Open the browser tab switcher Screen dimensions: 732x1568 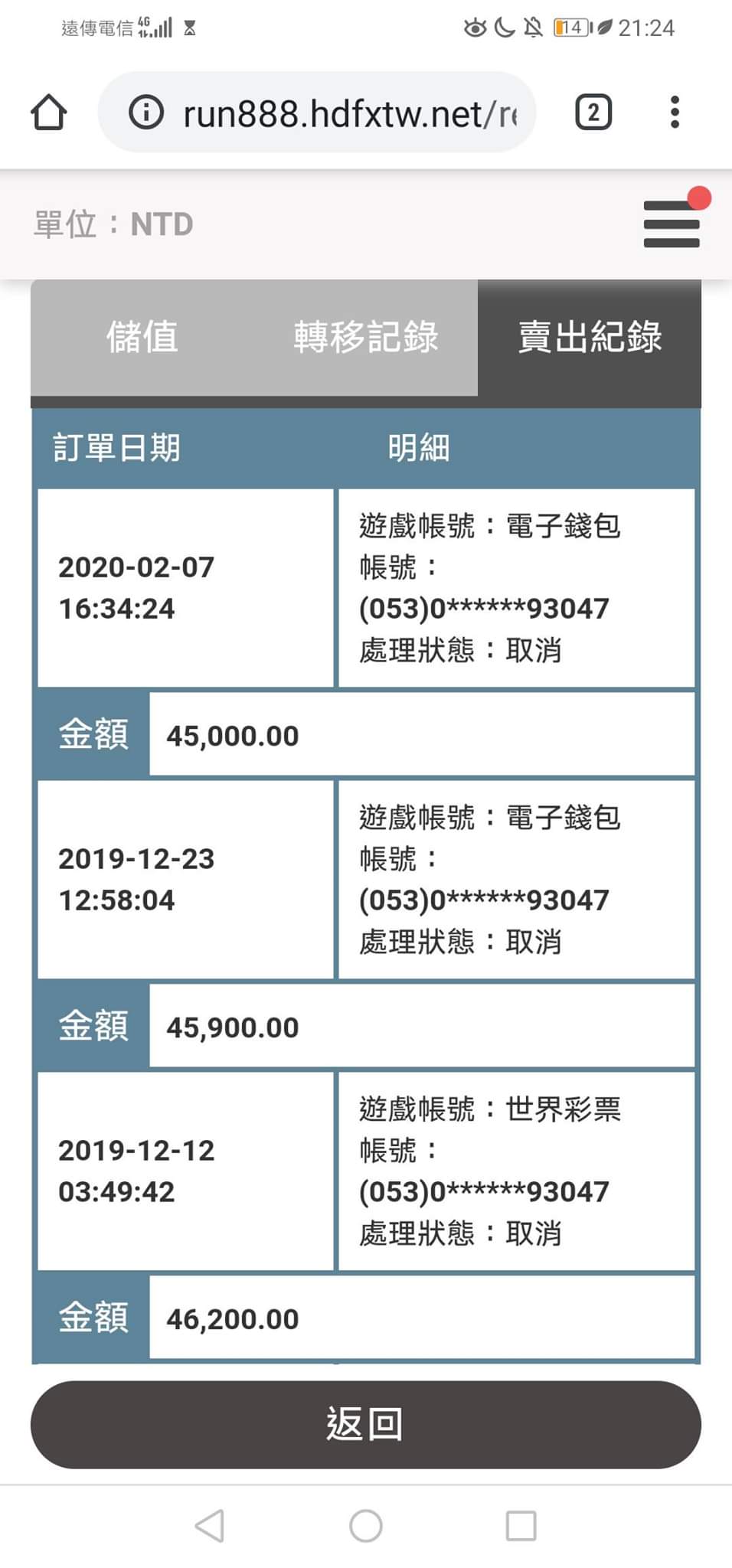(x=593, y=113)
